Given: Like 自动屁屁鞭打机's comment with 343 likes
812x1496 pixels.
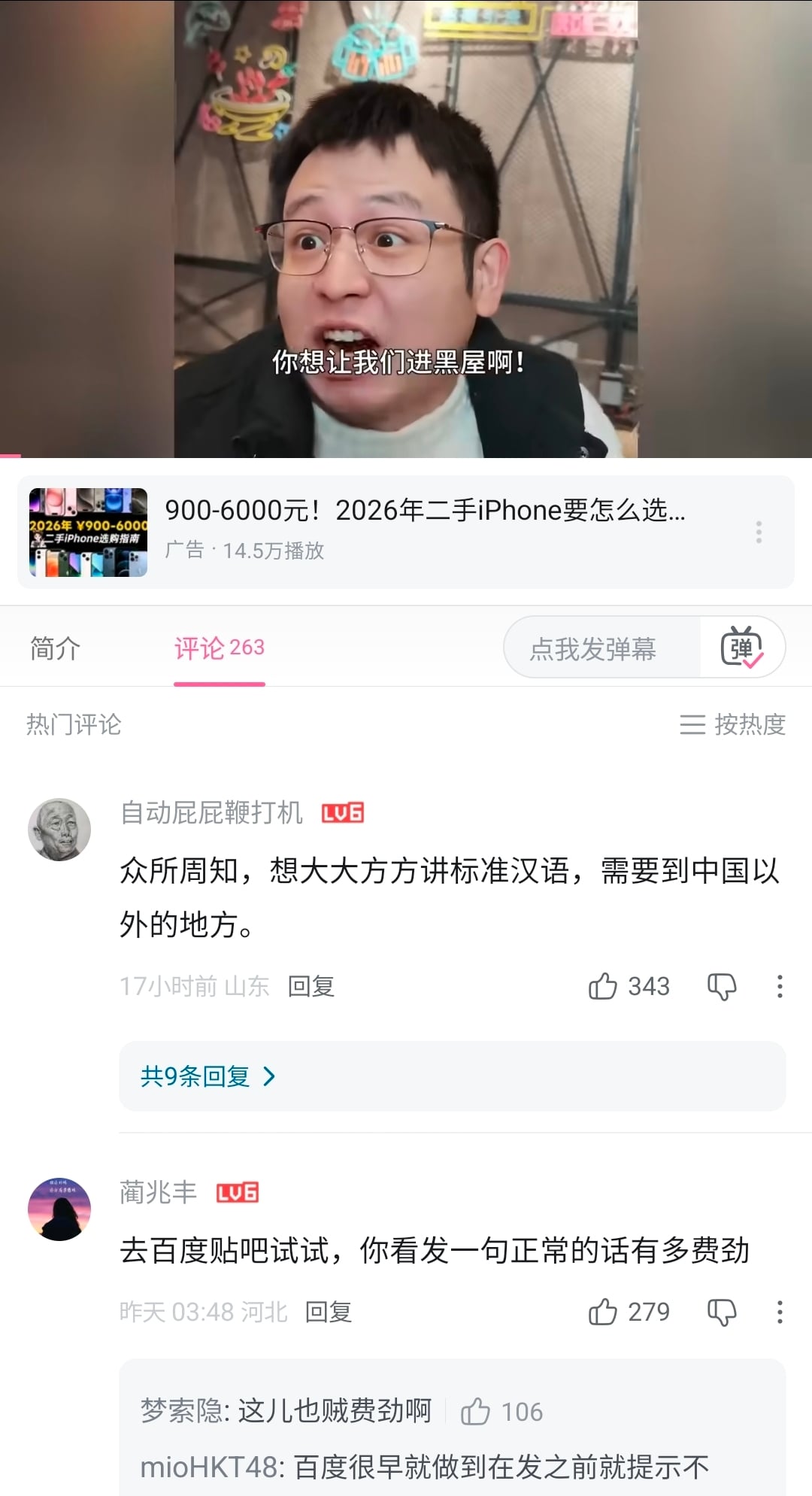Looking at the screenshot, I should click(603, 986).
